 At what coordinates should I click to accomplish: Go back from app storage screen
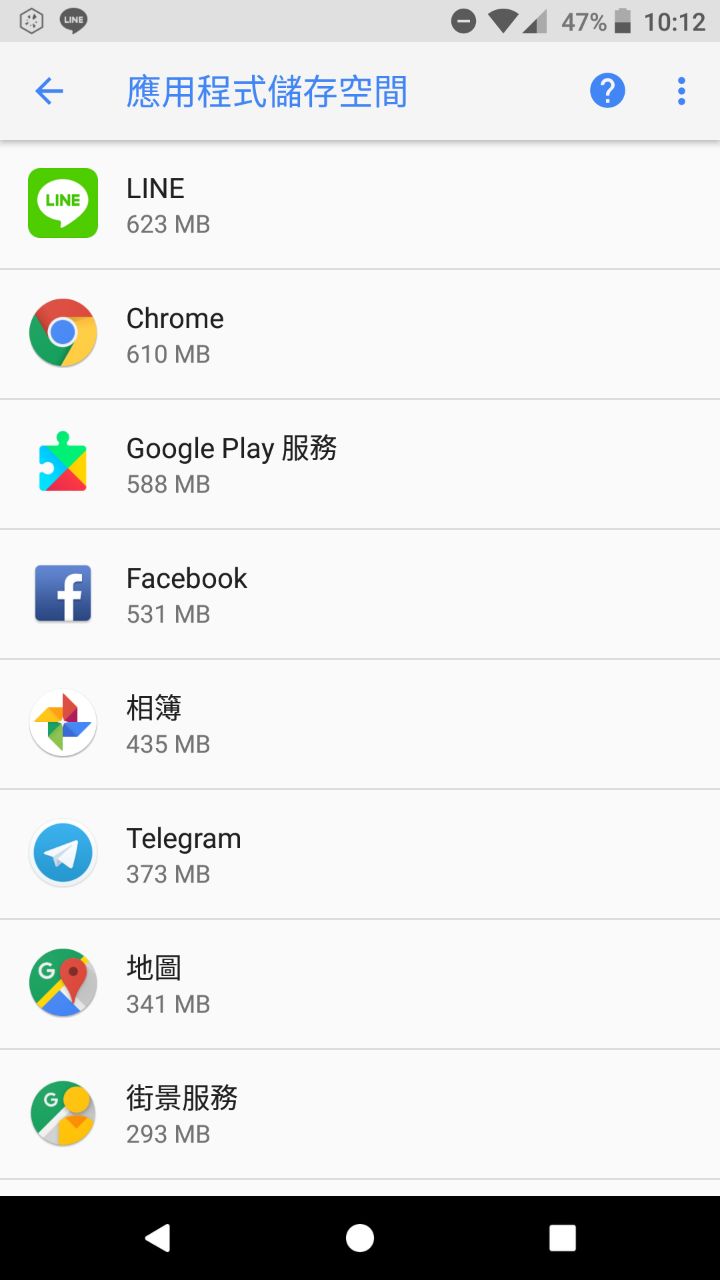tap(49, 92)
